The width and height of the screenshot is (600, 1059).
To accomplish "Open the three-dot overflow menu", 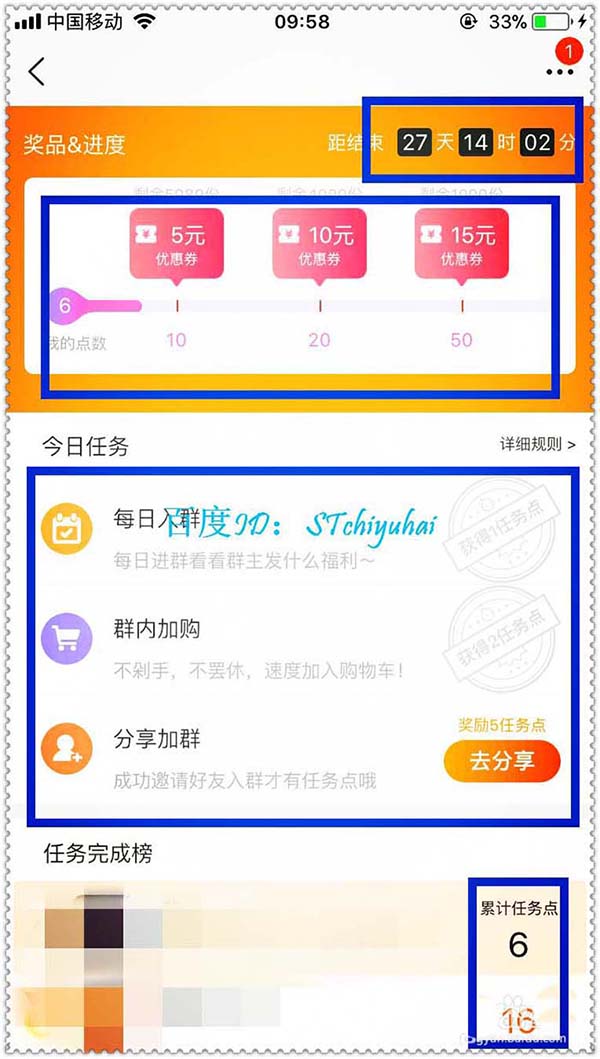I will pos(560,72).
